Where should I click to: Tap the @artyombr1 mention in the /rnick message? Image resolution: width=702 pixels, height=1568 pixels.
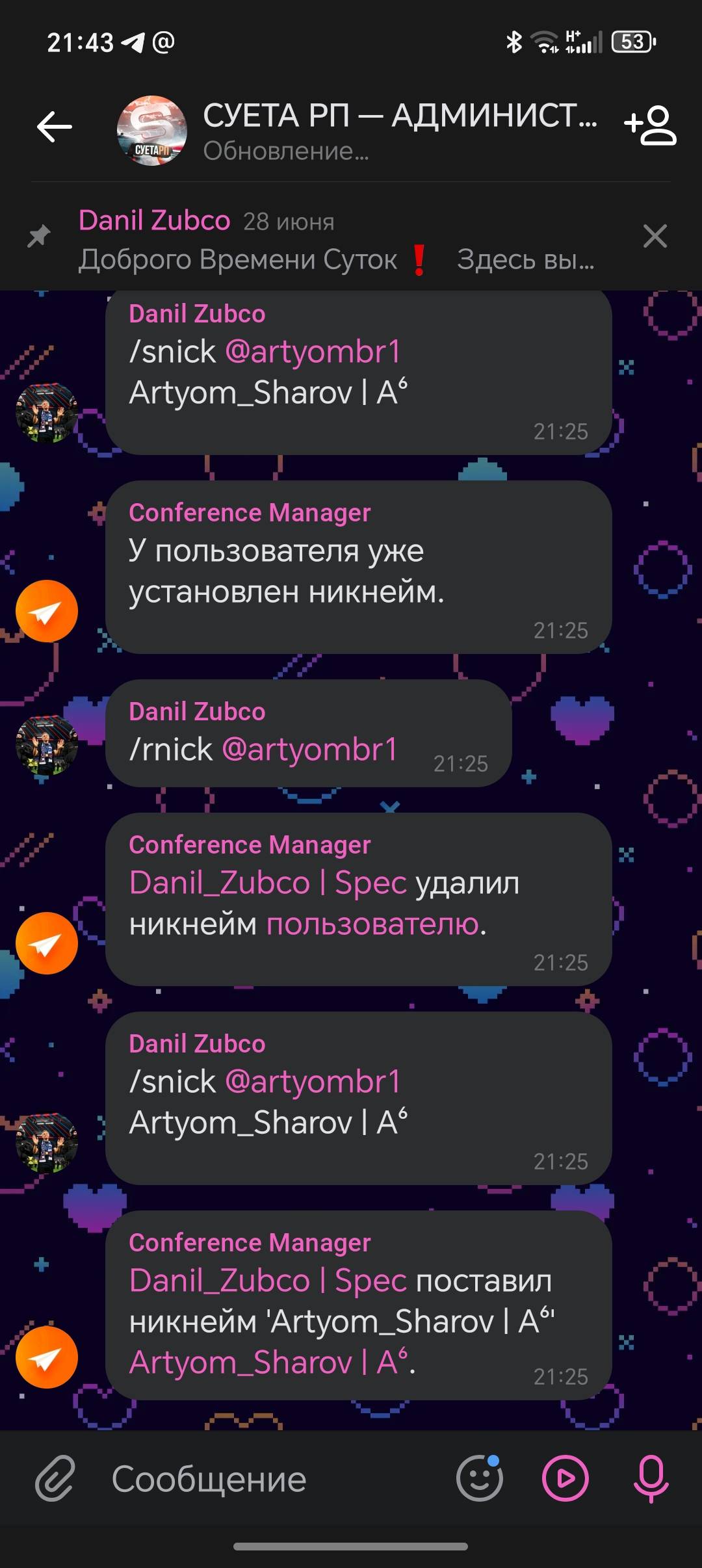[x=309, y=750]
